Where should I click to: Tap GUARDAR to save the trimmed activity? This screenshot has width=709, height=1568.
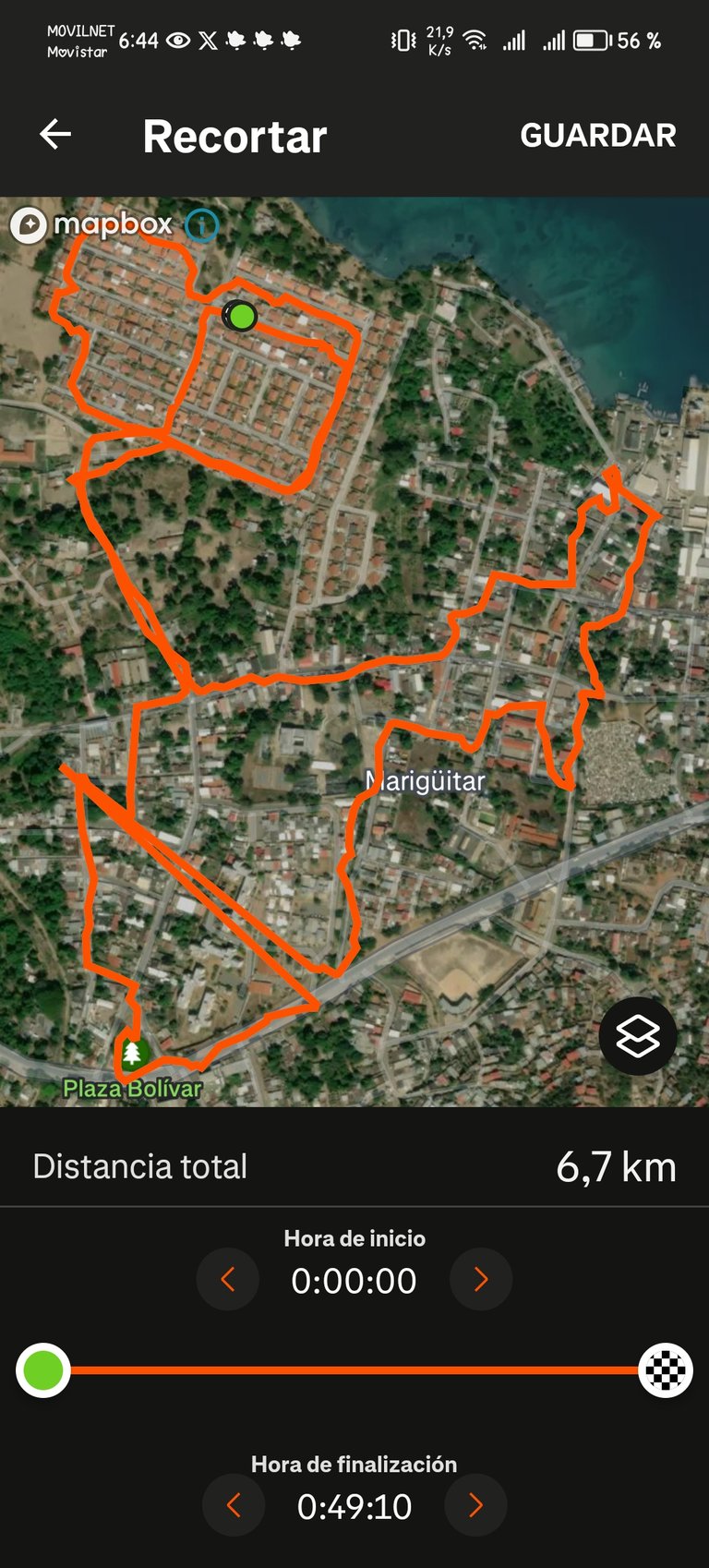click(x=598, y=135)
